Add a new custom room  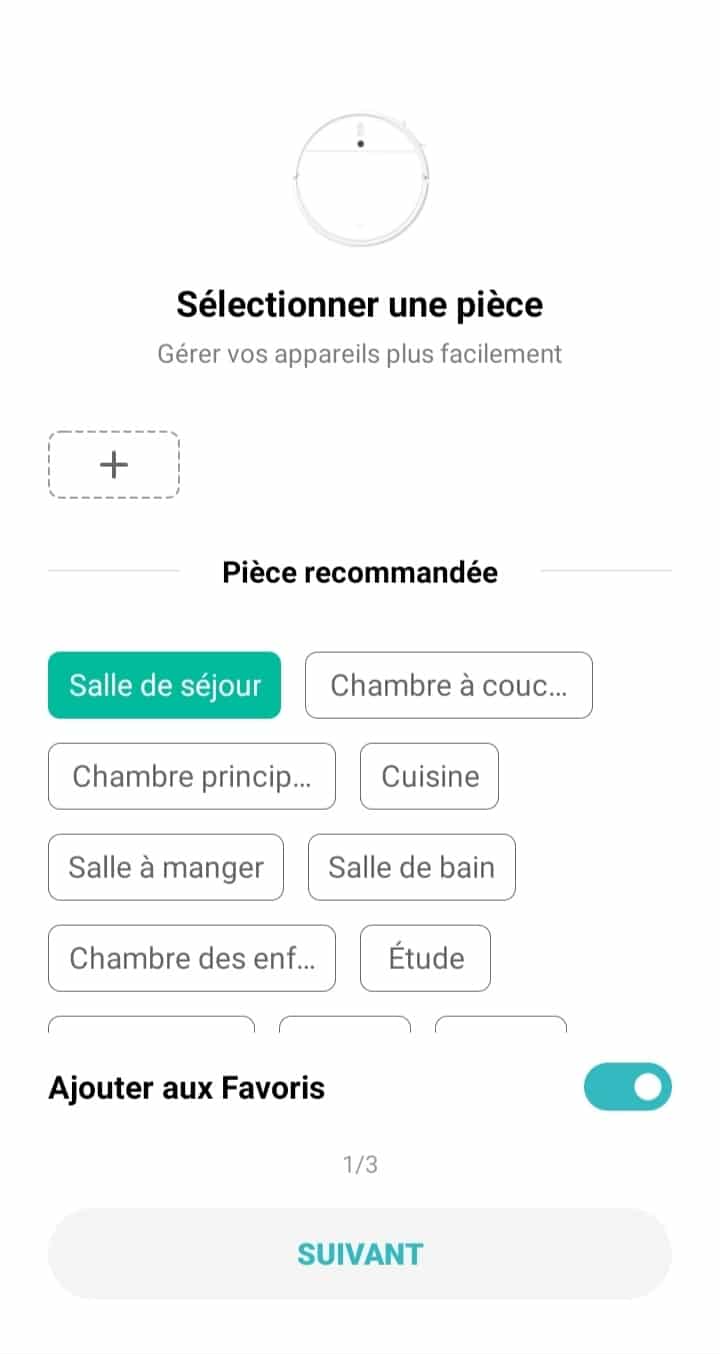pos(114,464)
